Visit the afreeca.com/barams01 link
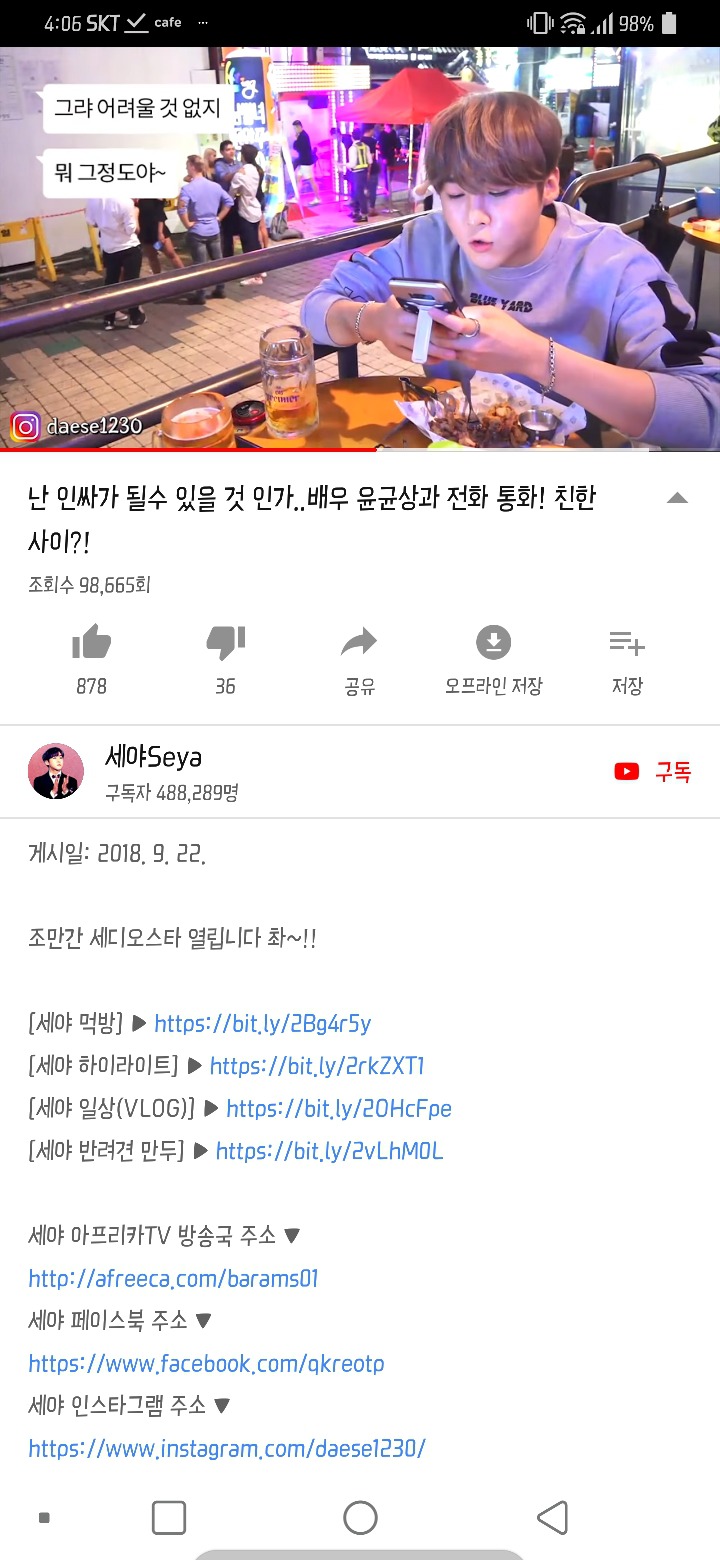720x1560 pixels. [173, 1278]
